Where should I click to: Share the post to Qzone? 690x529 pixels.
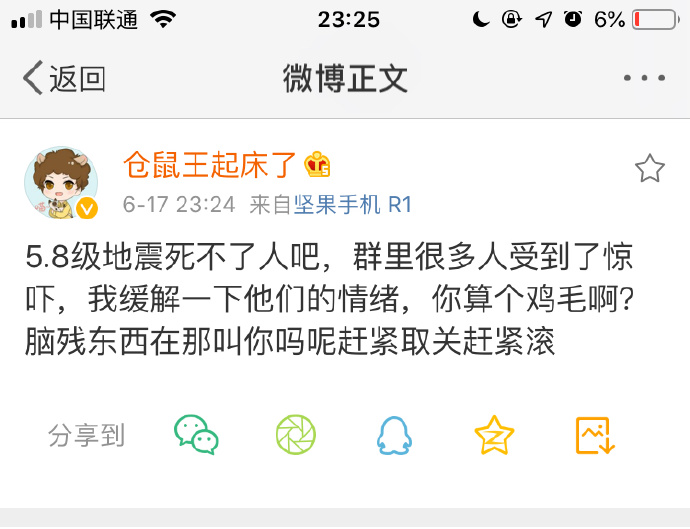(x=493, y=435)
